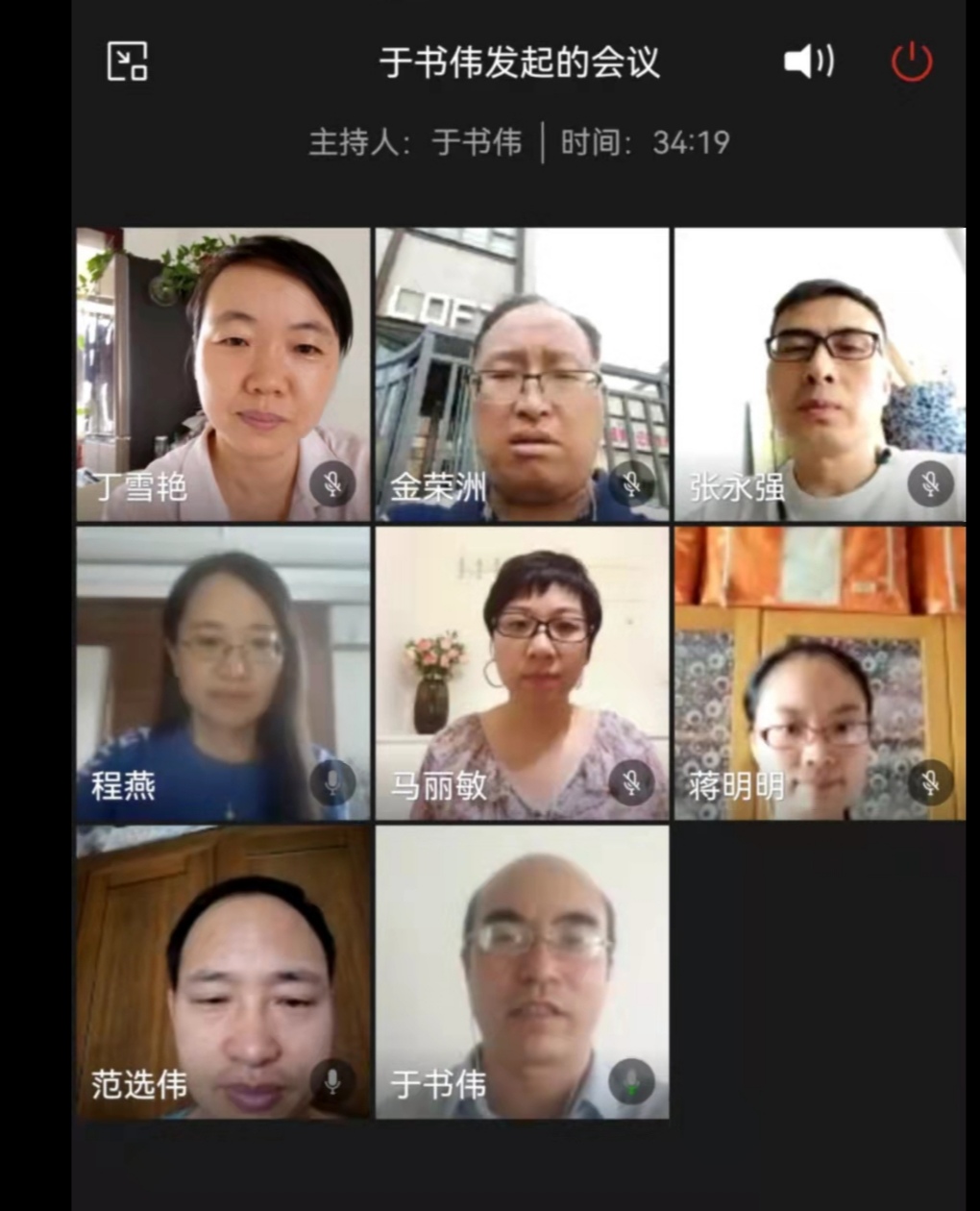
Task: Toggle the speaker audio icon
Action: 808,62
